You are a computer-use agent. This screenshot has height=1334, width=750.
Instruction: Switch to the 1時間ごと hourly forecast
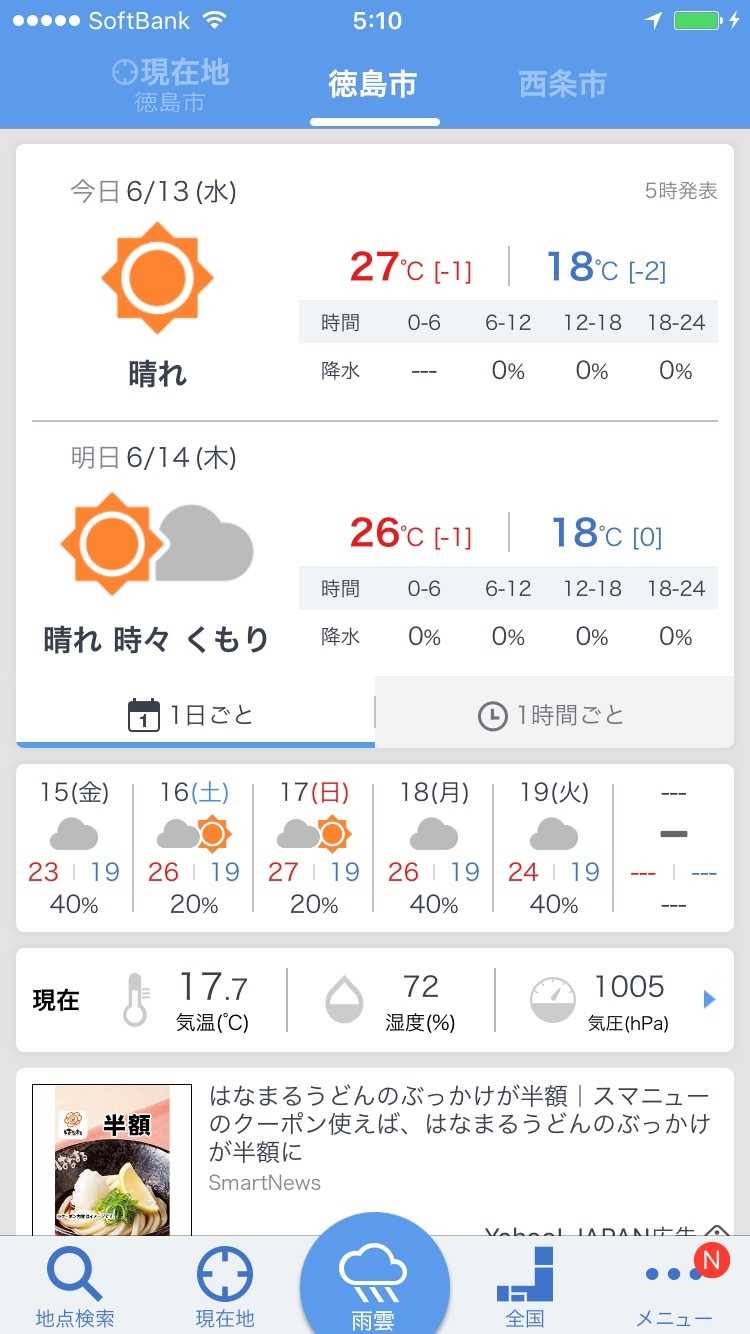coord(553,714)
